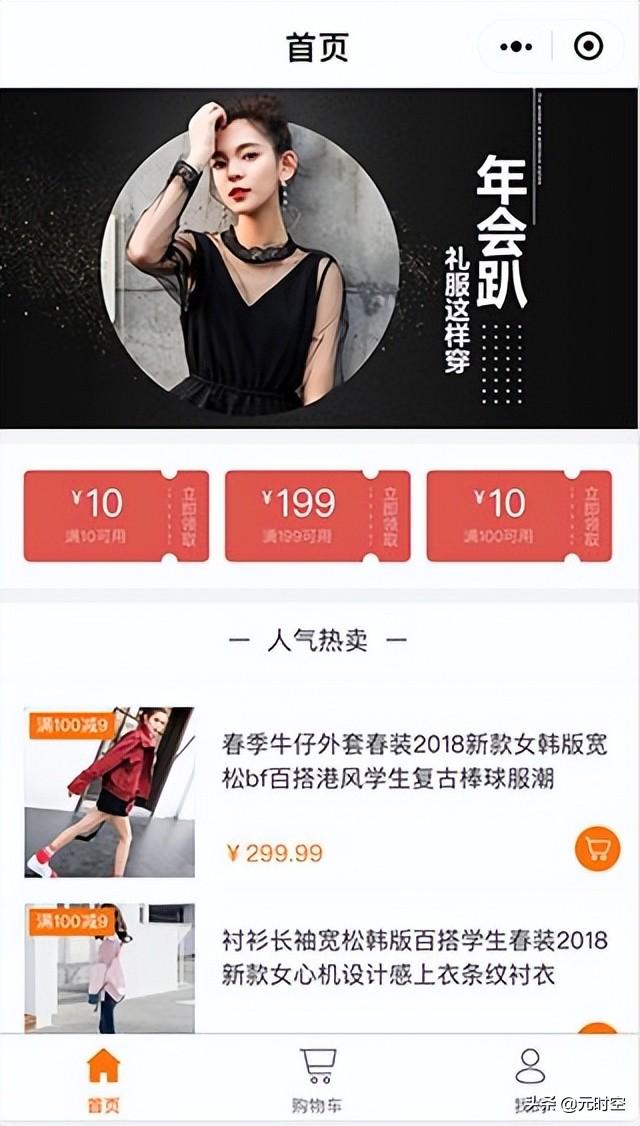Open the 春季牛仔外套 product listing
This screenshot has width=640, height=1126.
coord(414,761)
